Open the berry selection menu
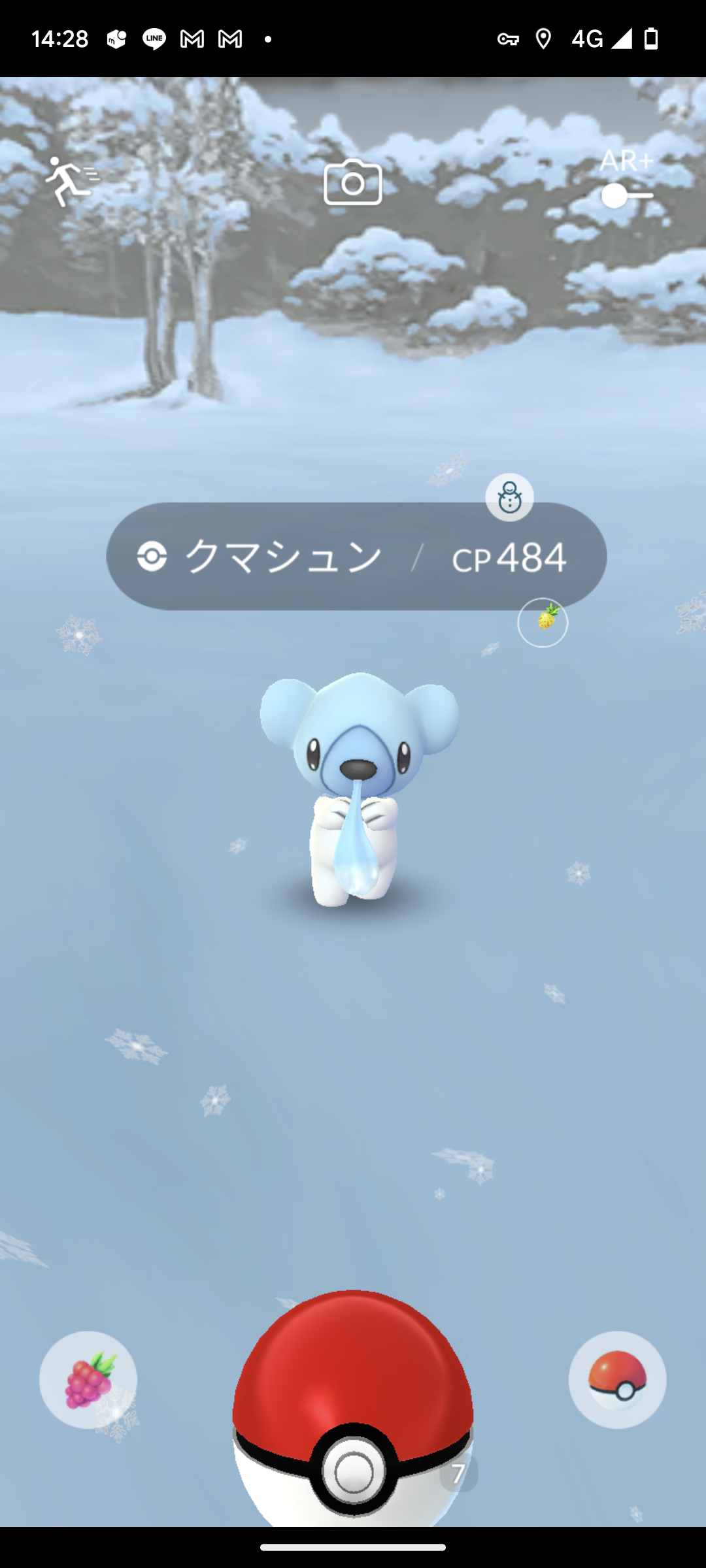Screen dimensions: 706x1568 pyautogui.click(x=88, y=1380)
